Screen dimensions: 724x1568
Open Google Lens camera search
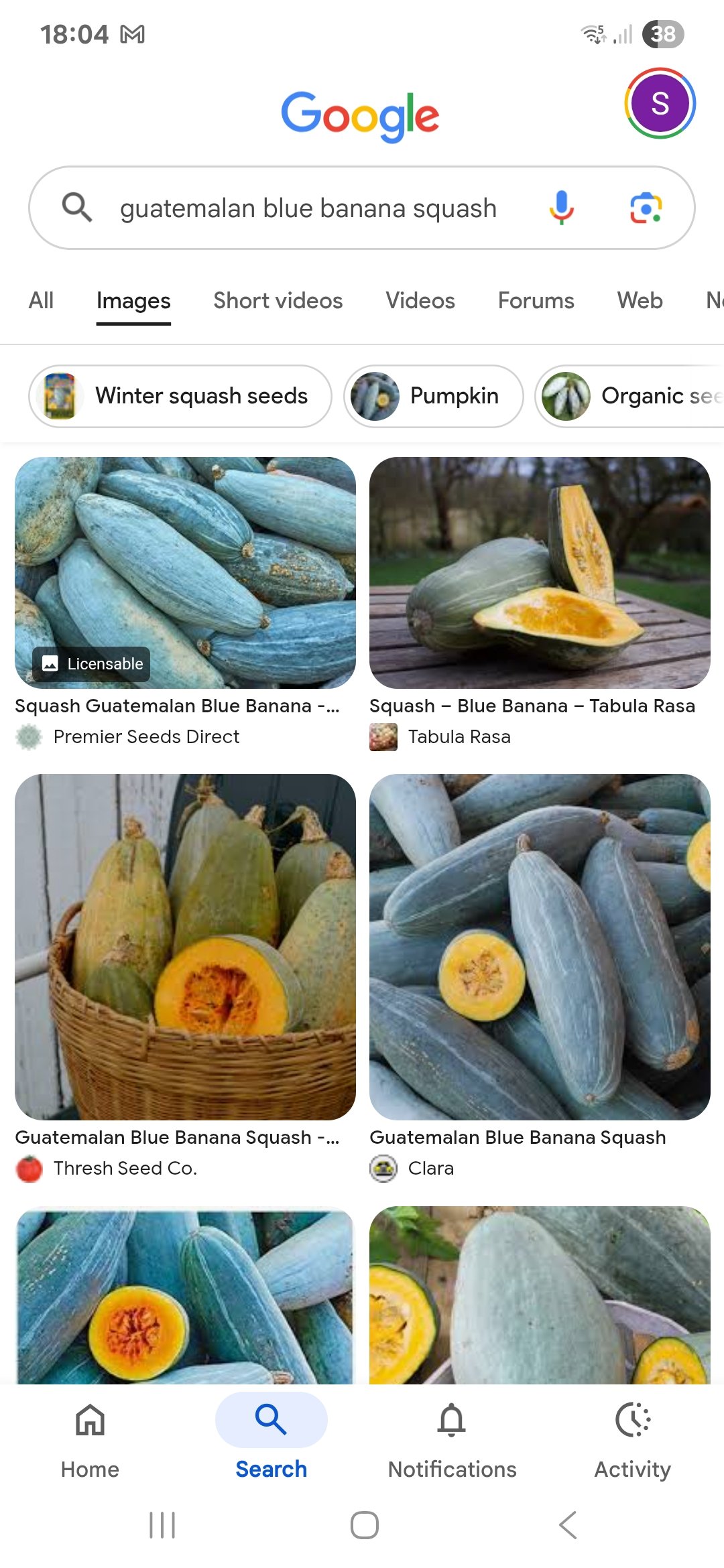click(x=646, y=208)
